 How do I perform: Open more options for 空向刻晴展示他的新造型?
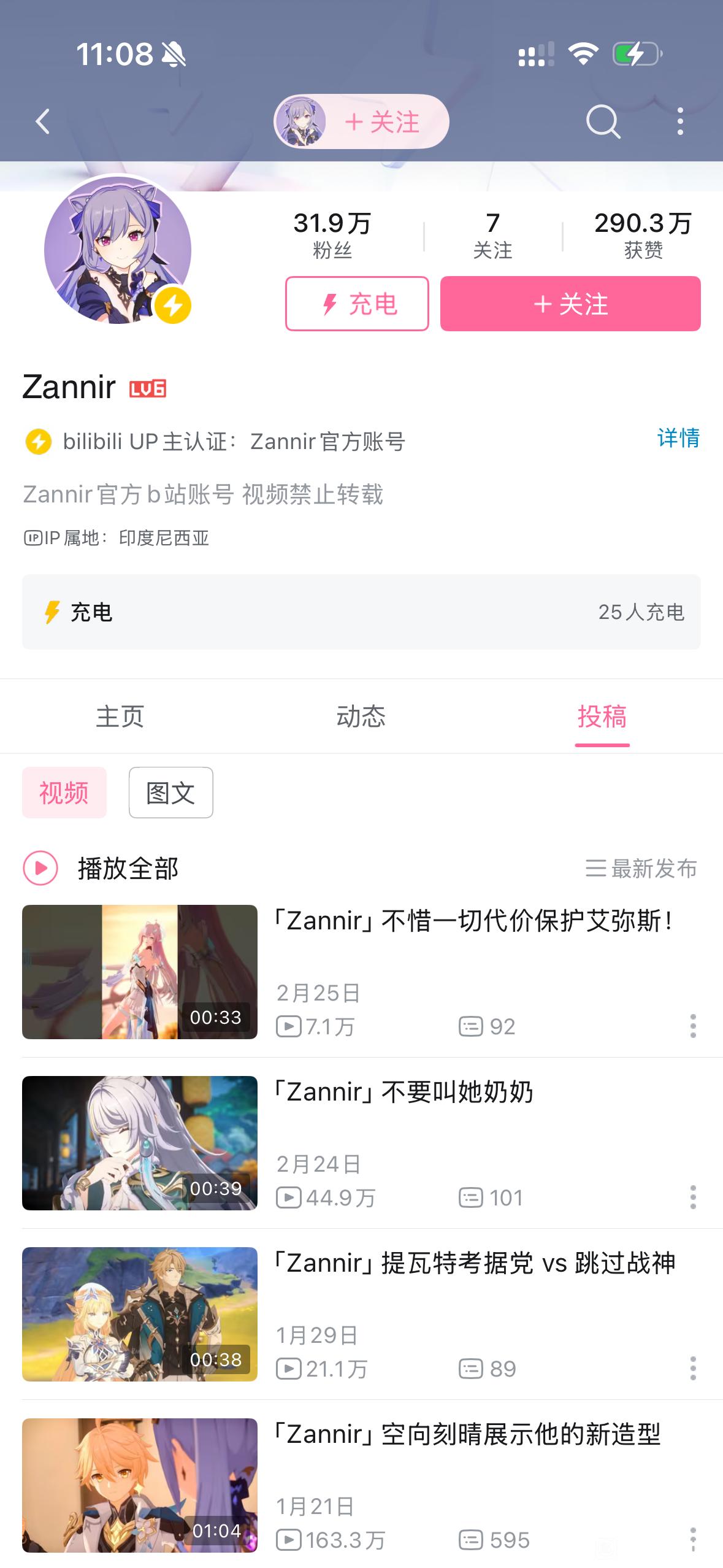pos(693,1539)
